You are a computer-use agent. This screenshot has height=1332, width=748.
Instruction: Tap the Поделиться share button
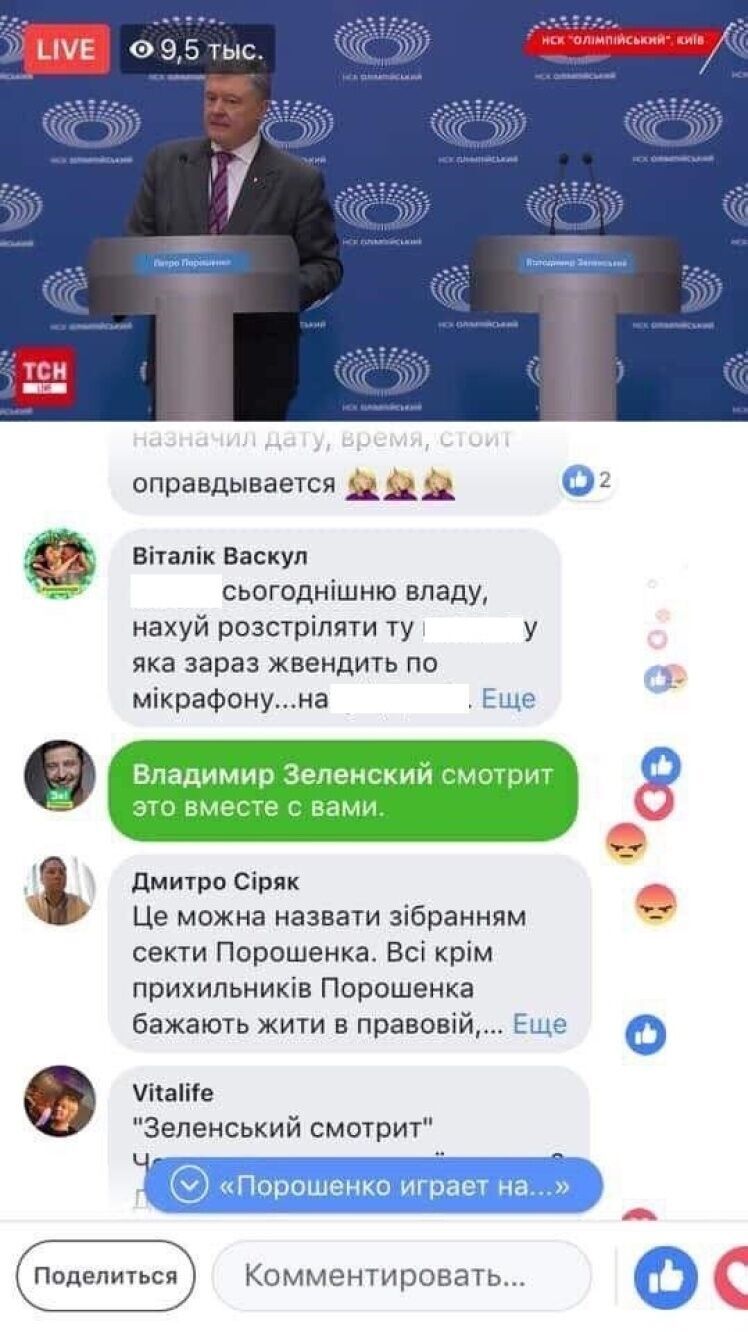coord(106,1276)
